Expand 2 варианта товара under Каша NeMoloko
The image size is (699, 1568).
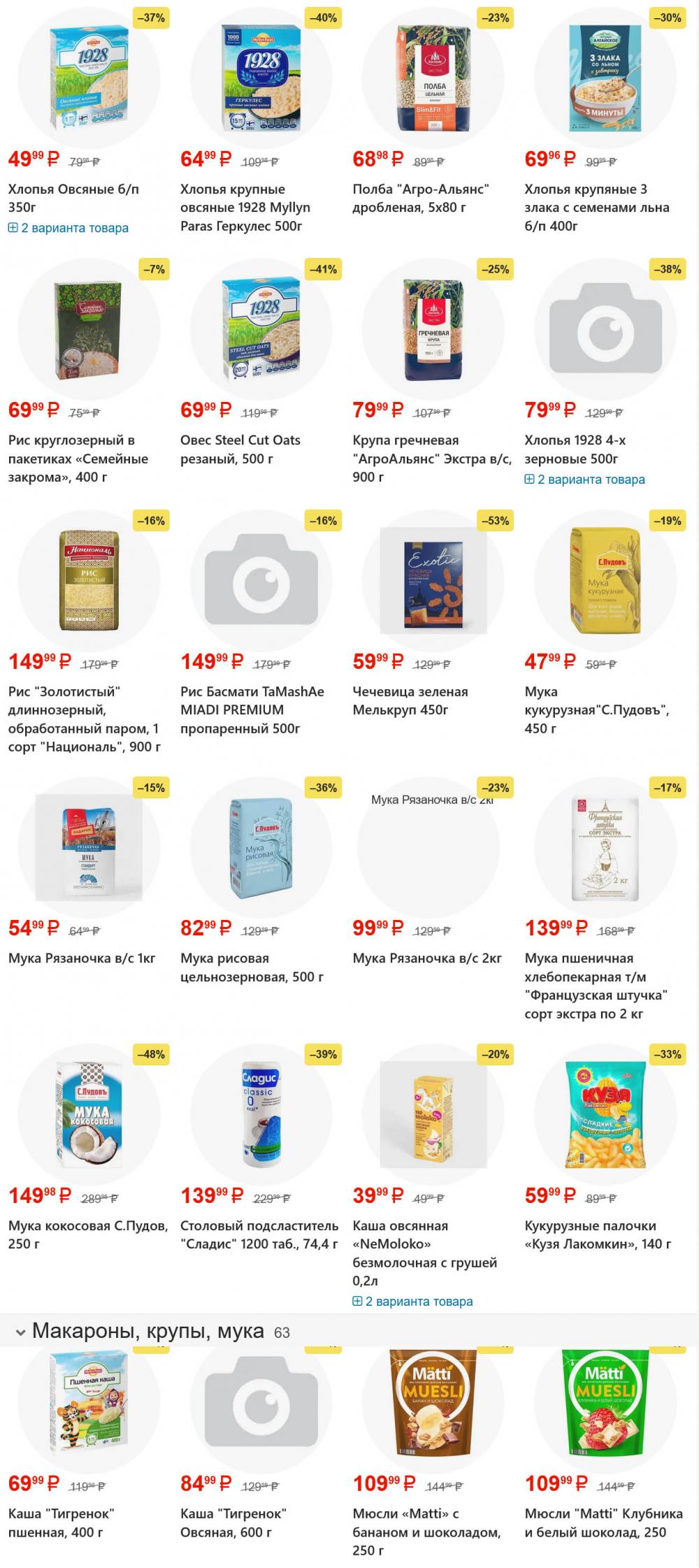point(413,1302)
